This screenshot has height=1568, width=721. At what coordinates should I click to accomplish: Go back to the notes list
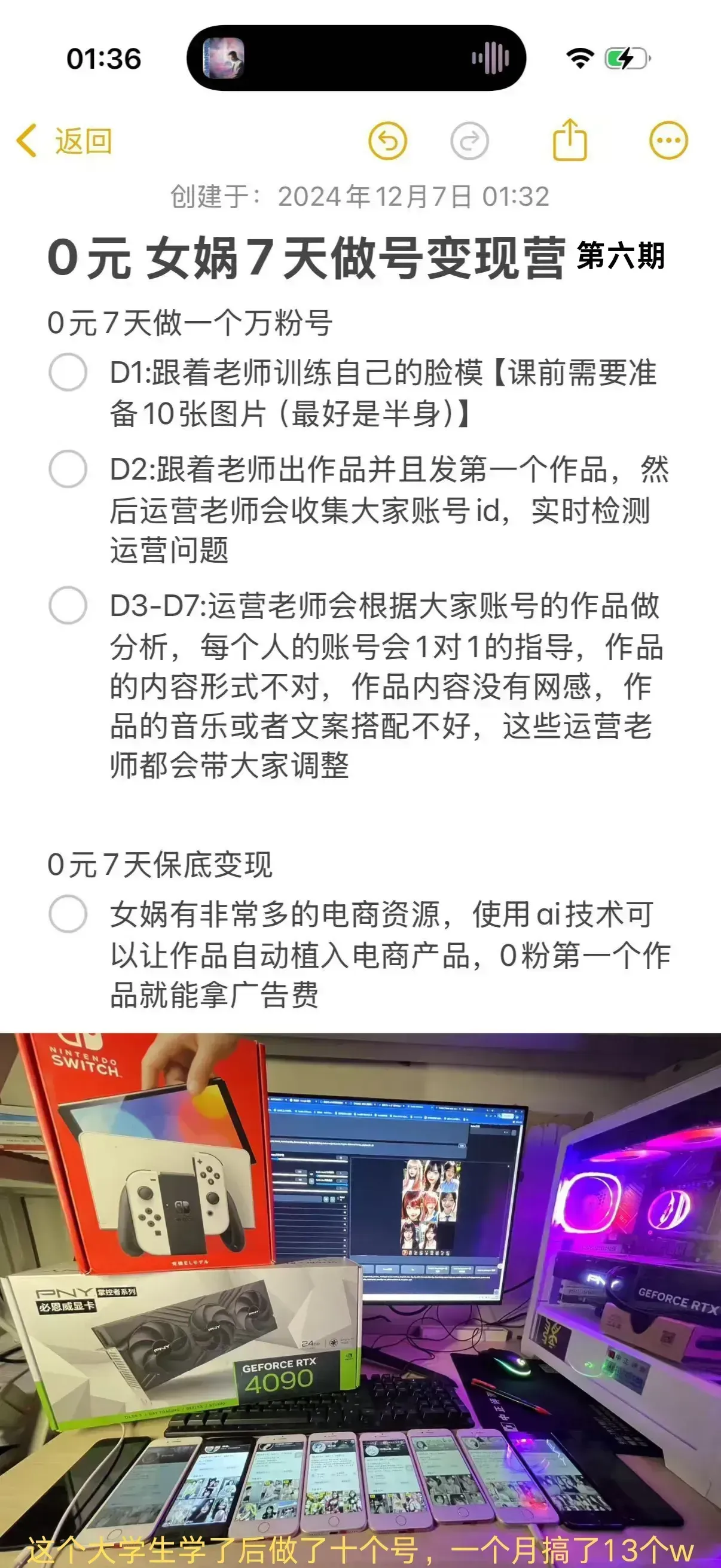(64, 141)
